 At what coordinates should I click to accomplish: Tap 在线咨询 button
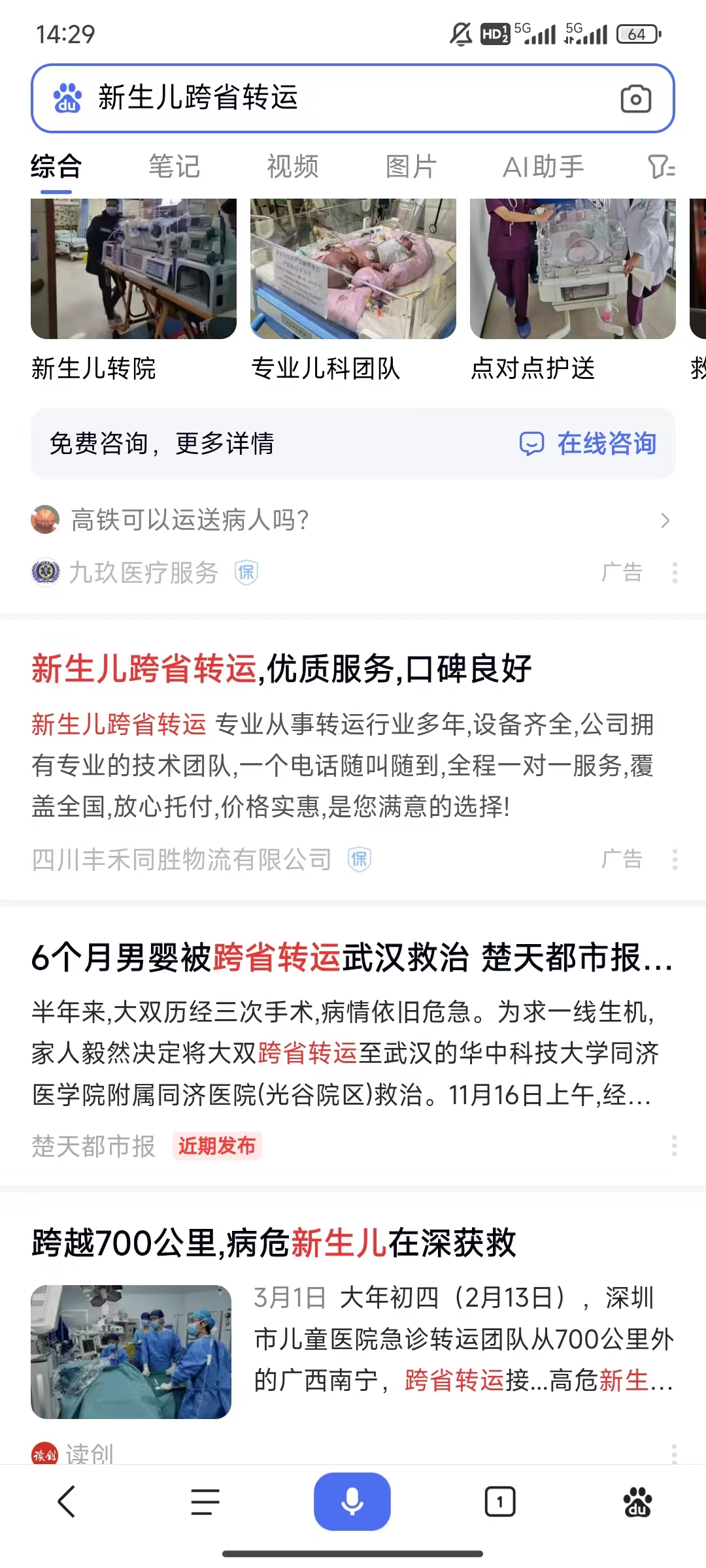click(588, 444)
